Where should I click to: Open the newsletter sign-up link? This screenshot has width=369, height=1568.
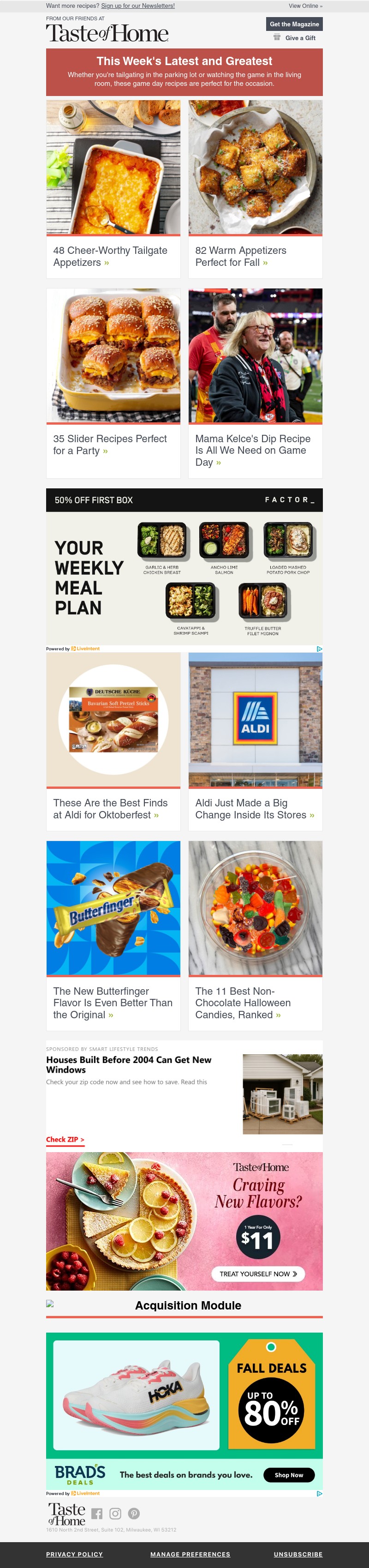tap(137, 6)
